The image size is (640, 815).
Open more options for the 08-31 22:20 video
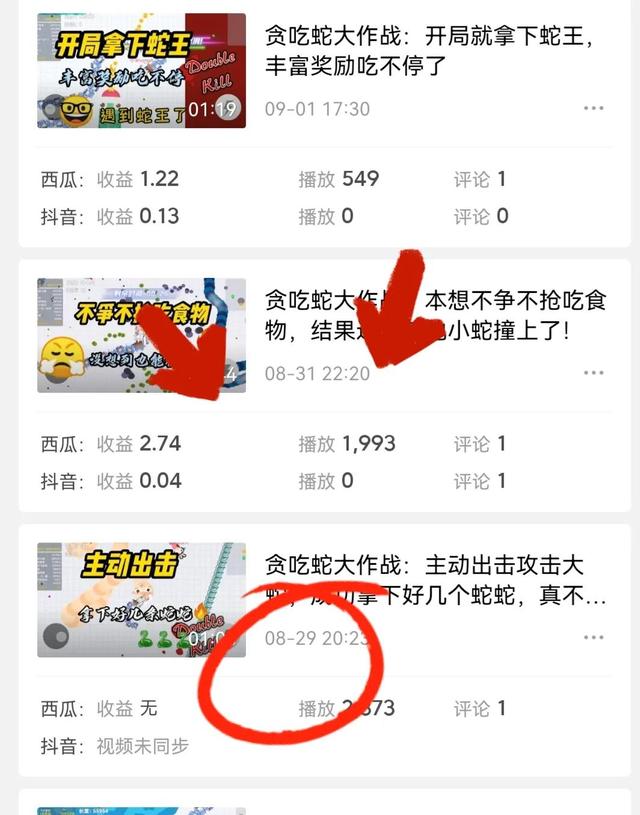click(593, 373)
